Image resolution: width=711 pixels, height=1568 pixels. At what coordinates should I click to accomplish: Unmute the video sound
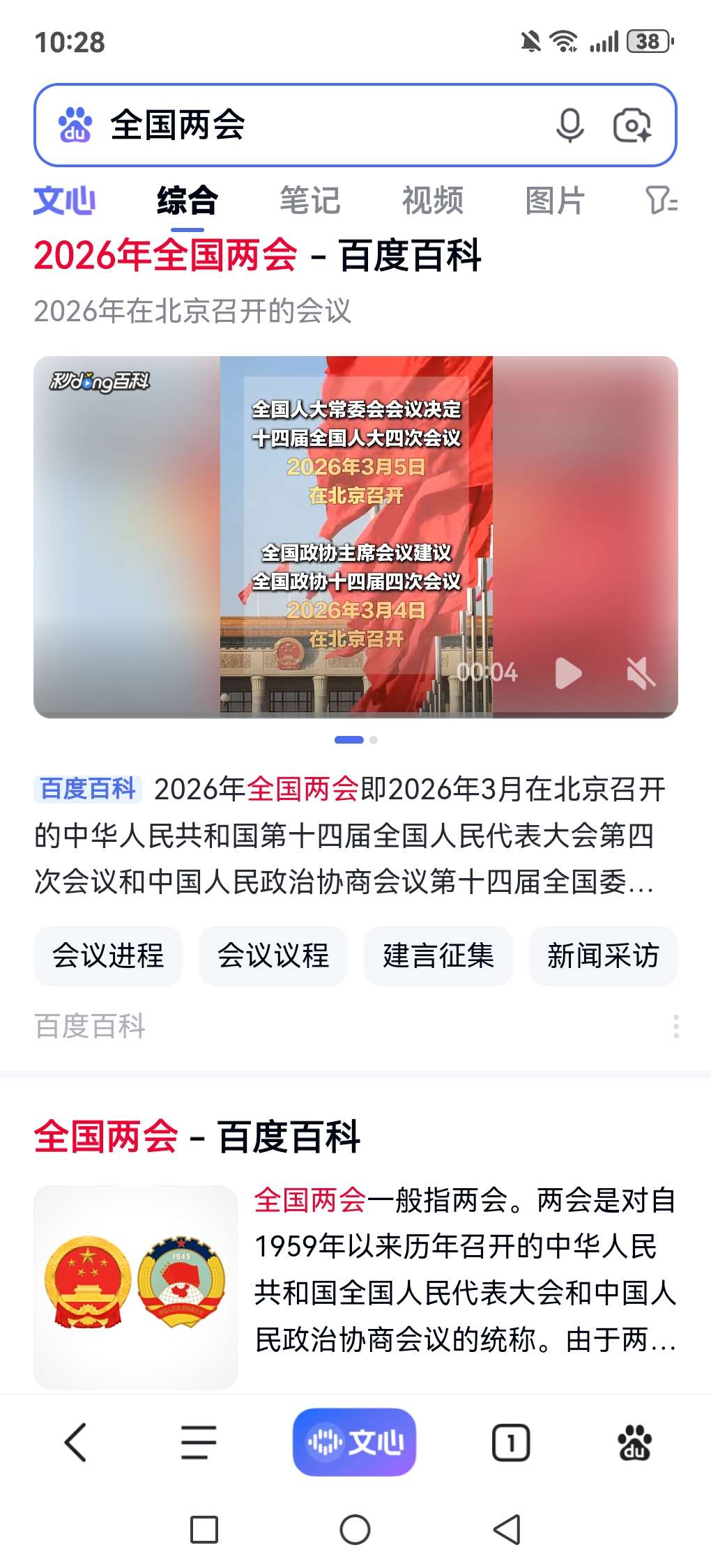[641, 673]
